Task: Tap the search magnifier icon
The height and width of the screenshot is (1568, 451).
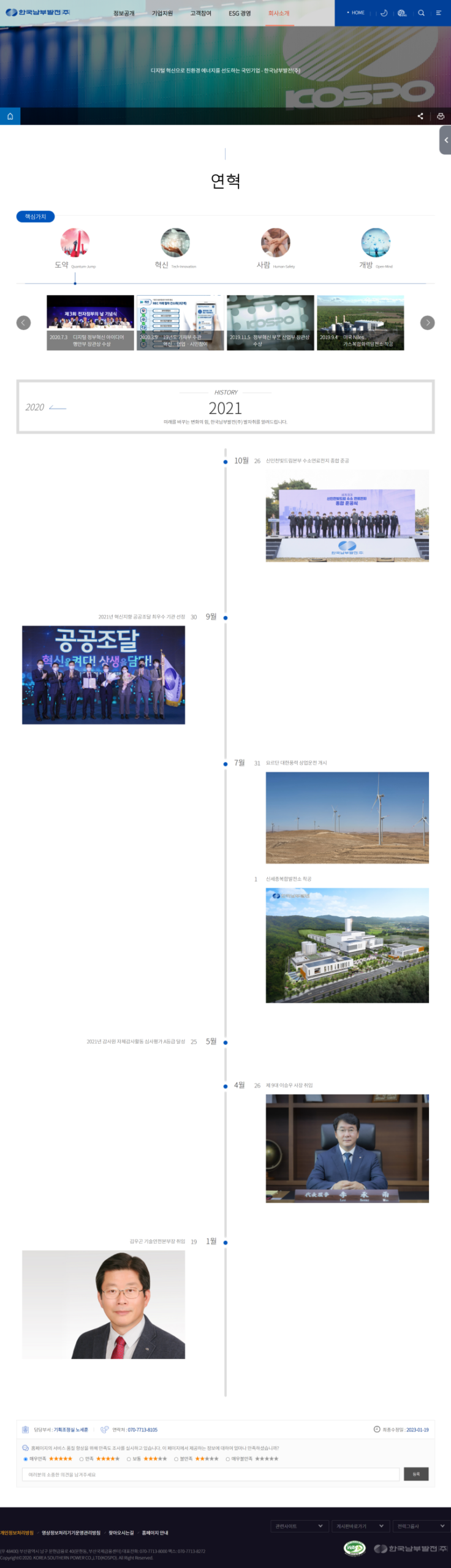Action: pos(421,13)
